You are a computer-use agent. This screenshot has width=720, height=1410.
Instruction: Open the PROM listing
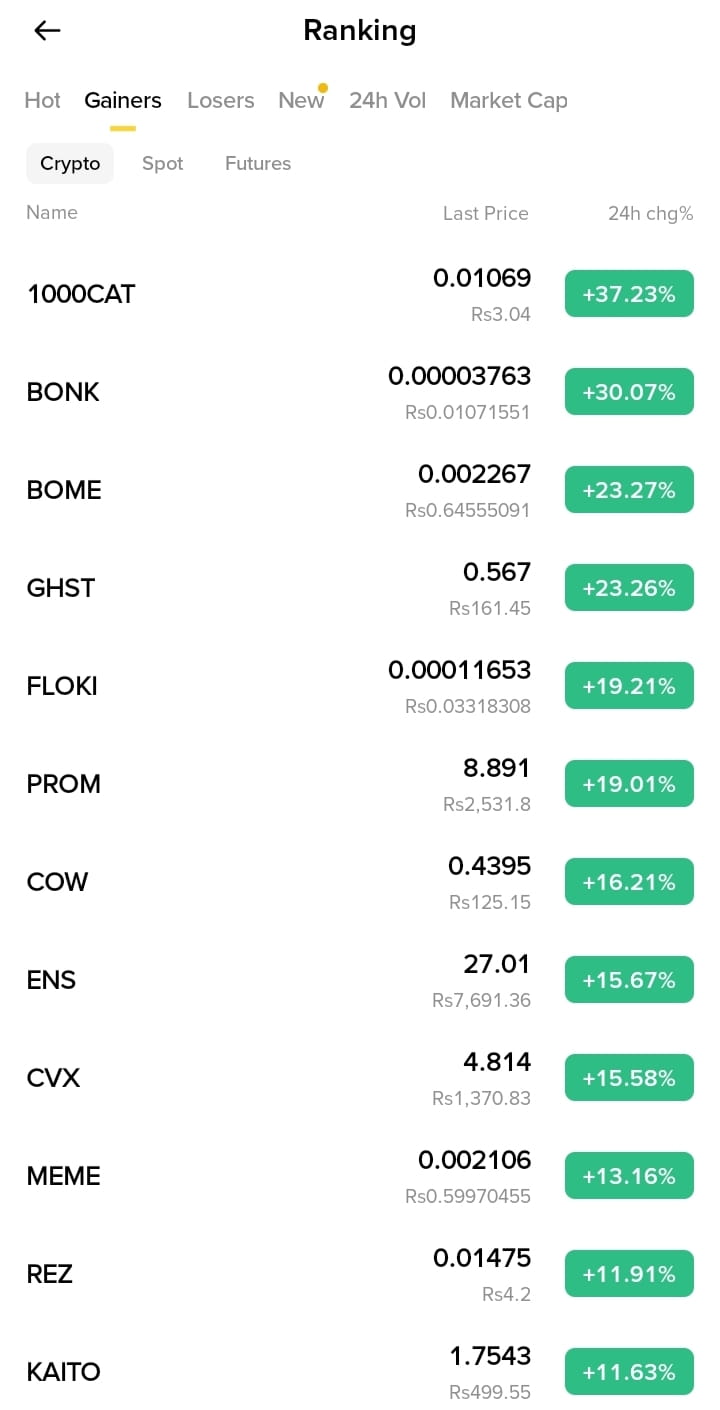[360, 784]
